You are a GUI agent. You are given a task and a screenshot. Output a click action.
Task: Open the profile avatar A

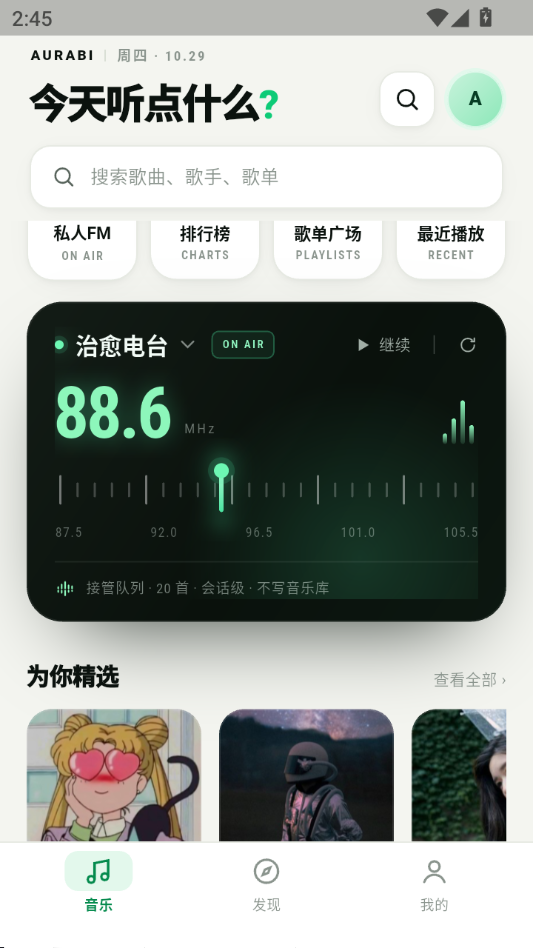475,99
